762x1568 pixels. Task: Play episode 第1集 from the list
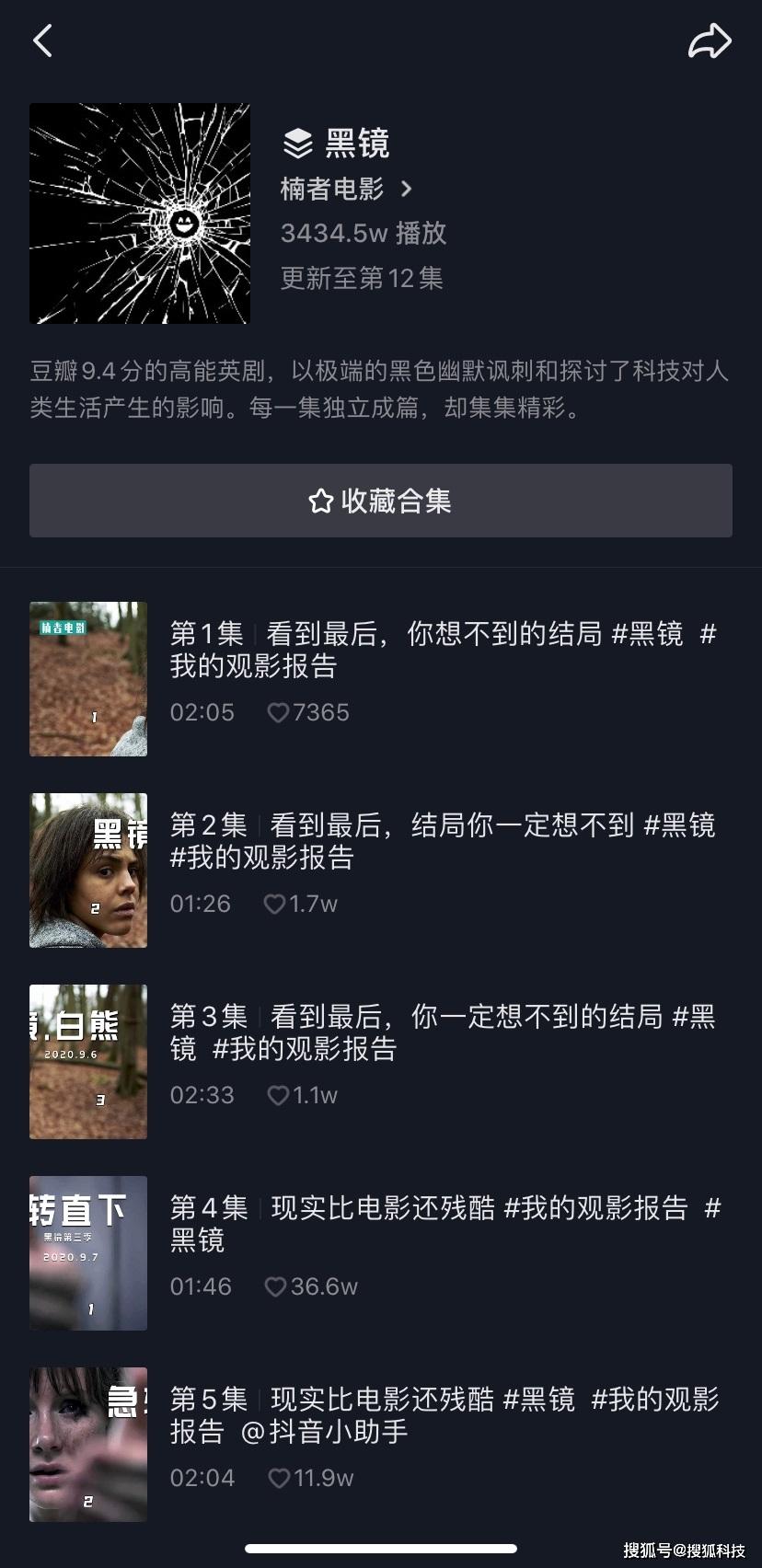pyautogui.click(x=442, y=651)
